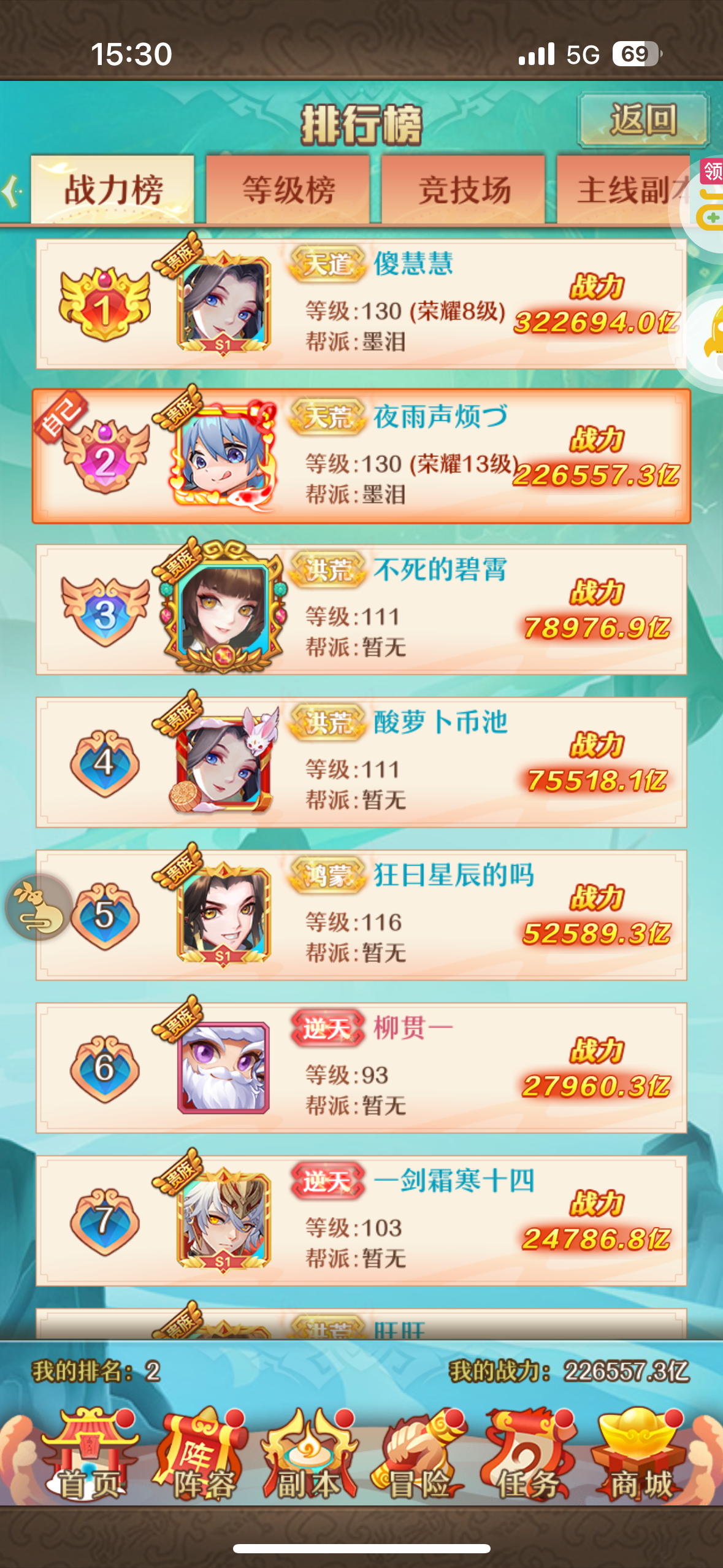Select the 战力榜 tab
This screenshot has height=1568, width=723.
point(113,189)
